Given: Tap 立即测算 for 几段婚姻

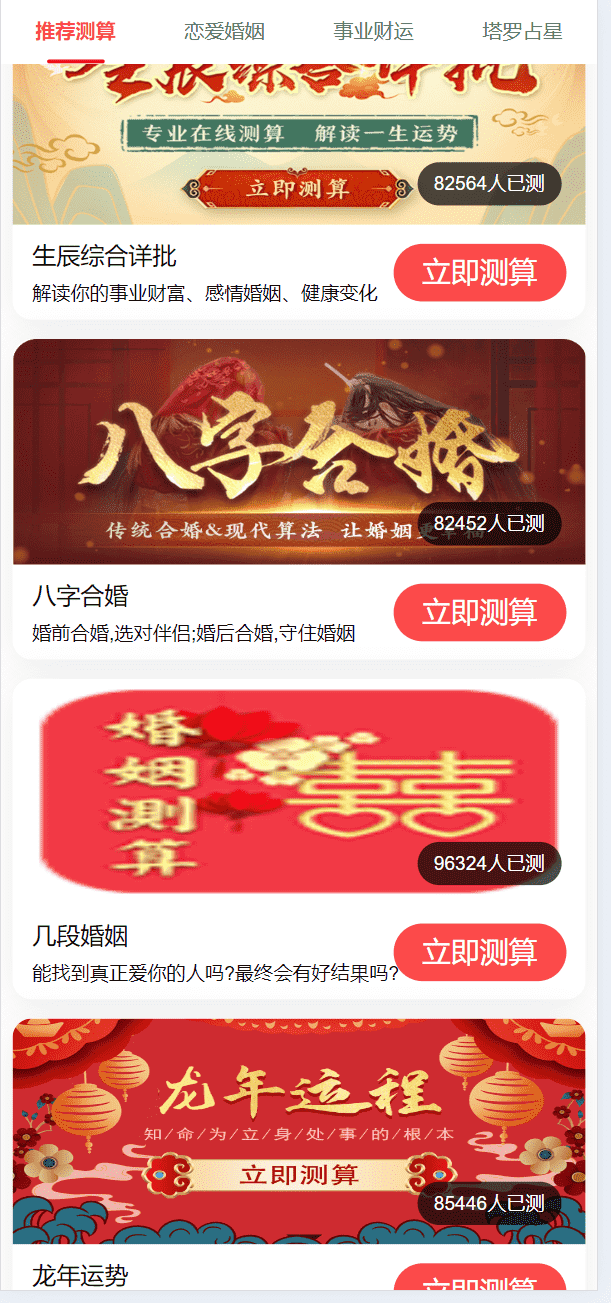Looking at the screenshot, I should click(480, 952).
